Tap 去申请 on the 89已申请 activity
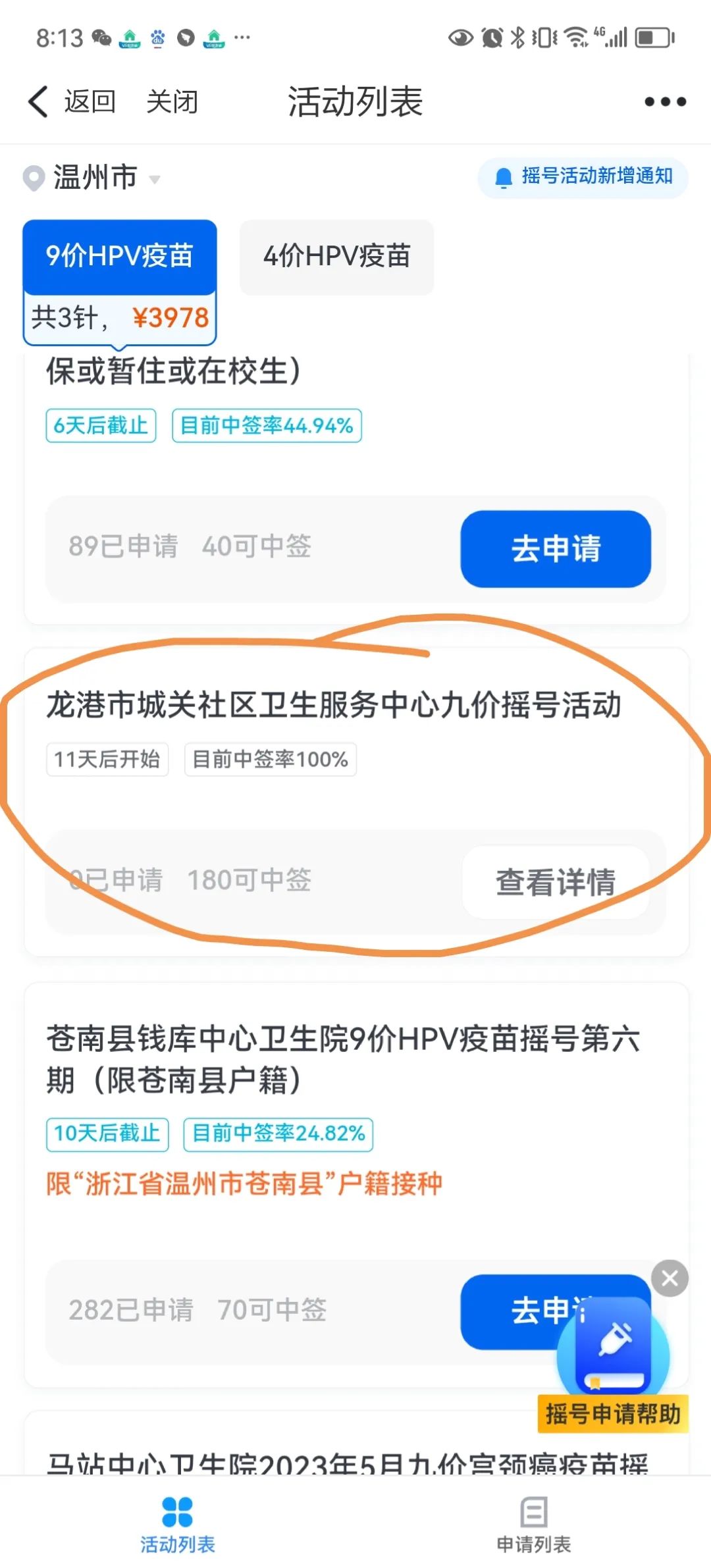Image resolution: width=711 pixels, height=1568 pixels. pos(555,548)
